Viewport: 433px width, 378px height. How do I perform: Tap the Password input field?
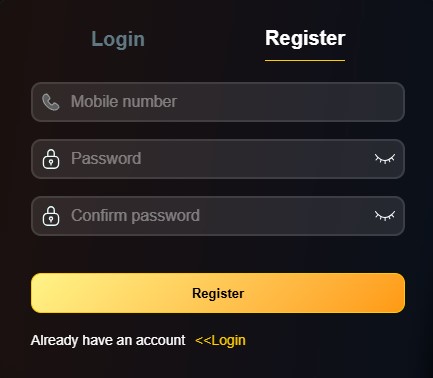pyautogui.click(x=218, y=159)
